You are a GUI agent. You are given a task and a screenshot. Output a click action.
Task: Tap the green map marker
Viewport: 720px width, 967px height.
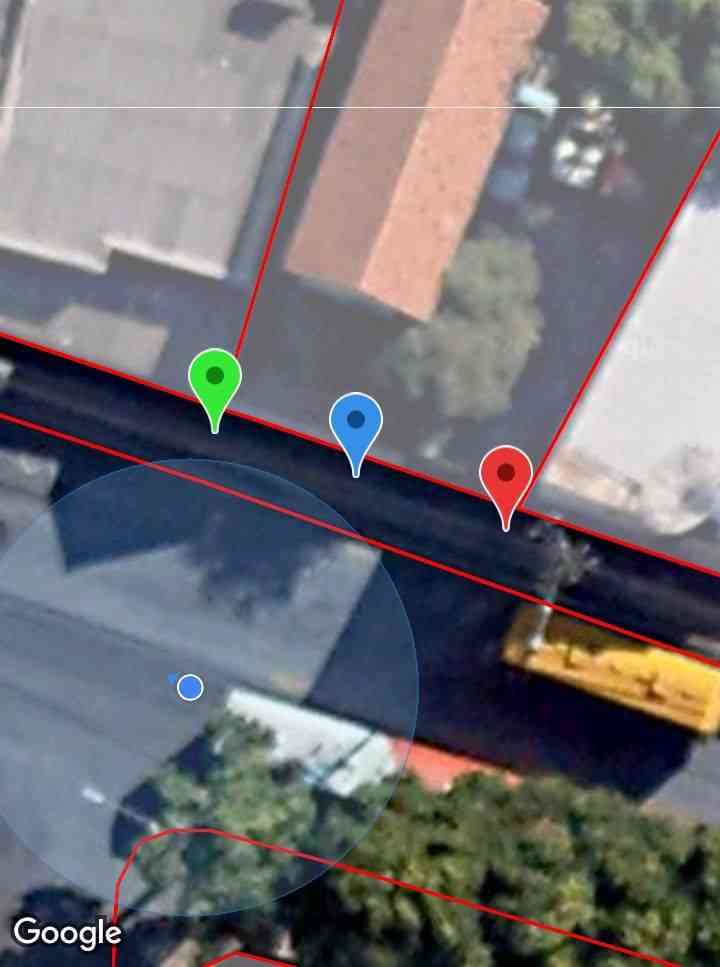(214, 379)
